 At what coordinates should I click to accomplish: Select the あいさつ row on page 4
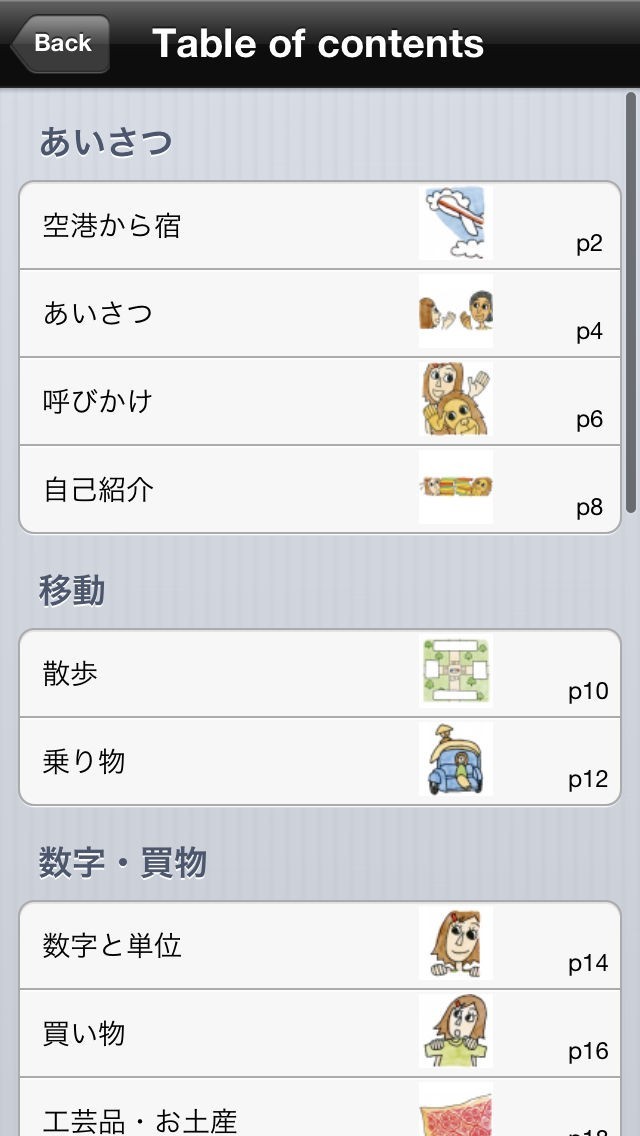(x=320, y=314)
